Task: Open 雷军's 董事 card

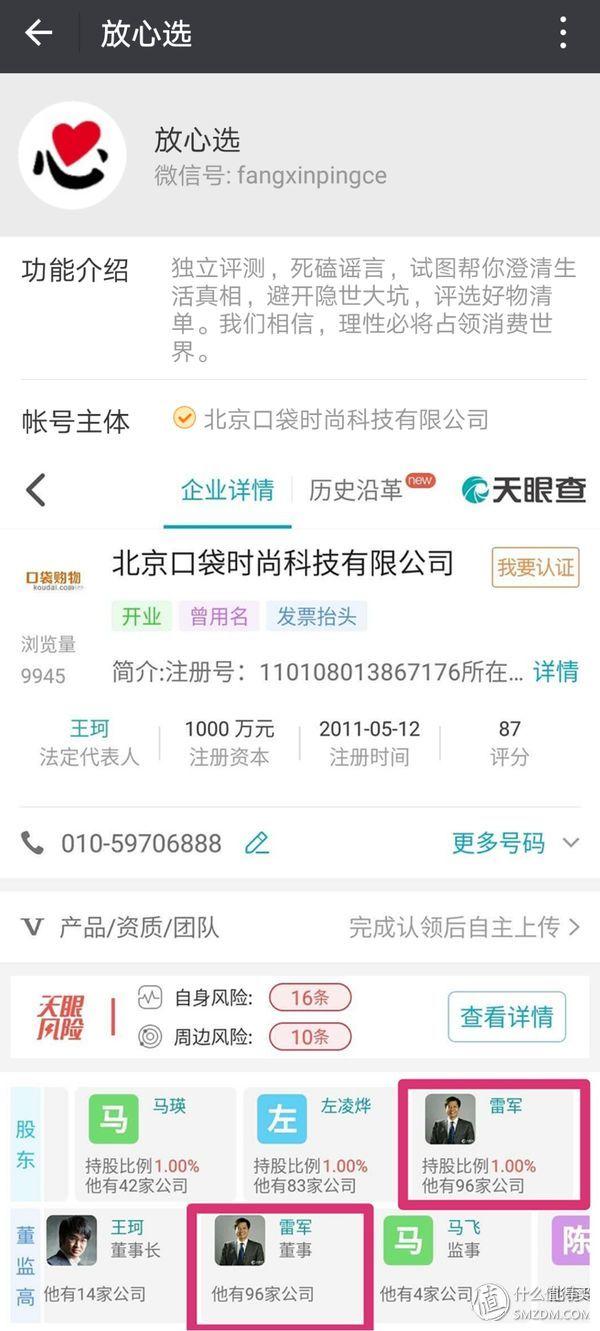Action: 279,1263
